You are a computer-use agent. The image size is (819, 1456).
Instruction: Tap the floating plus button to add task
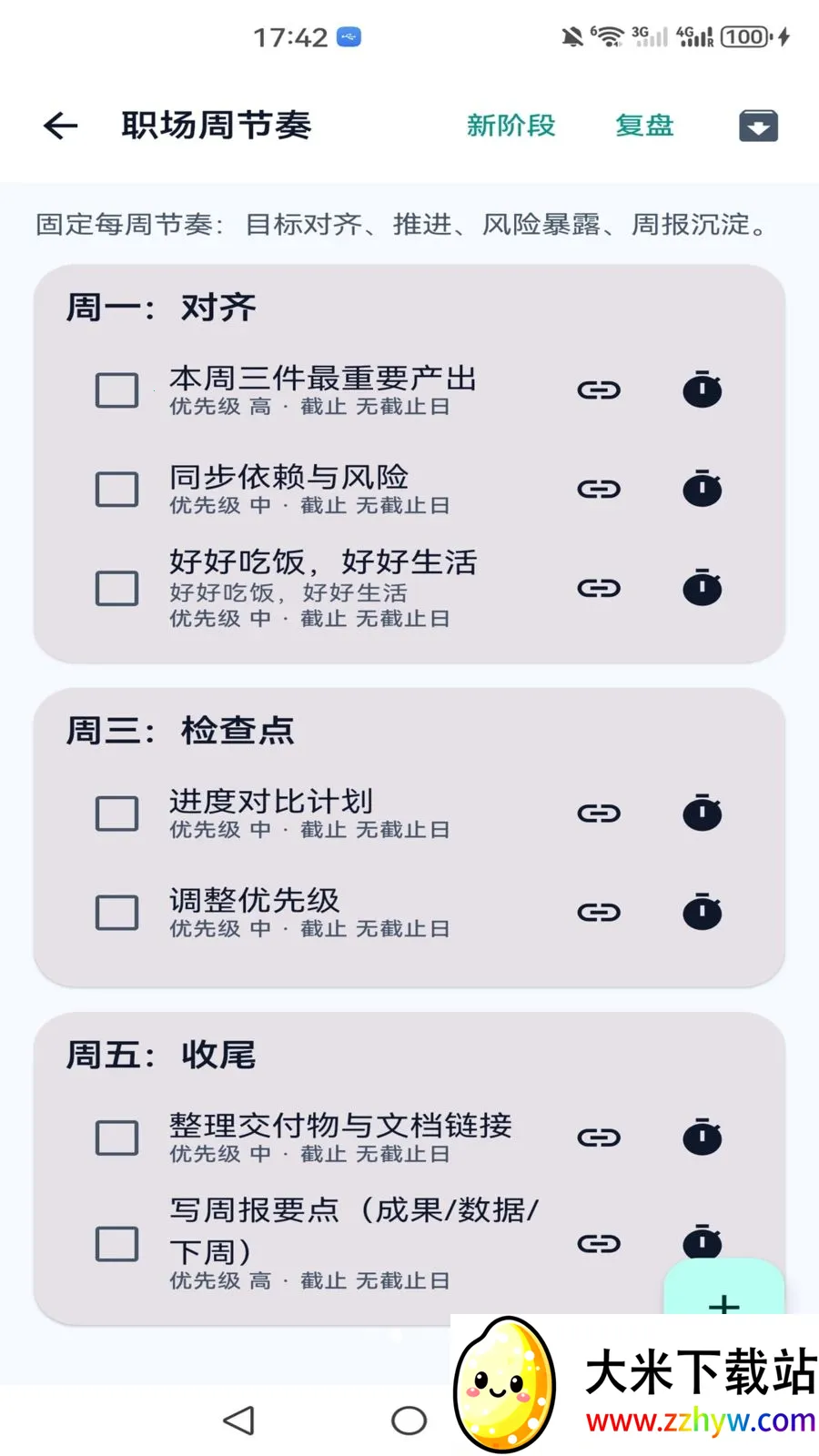(724, 1287)
